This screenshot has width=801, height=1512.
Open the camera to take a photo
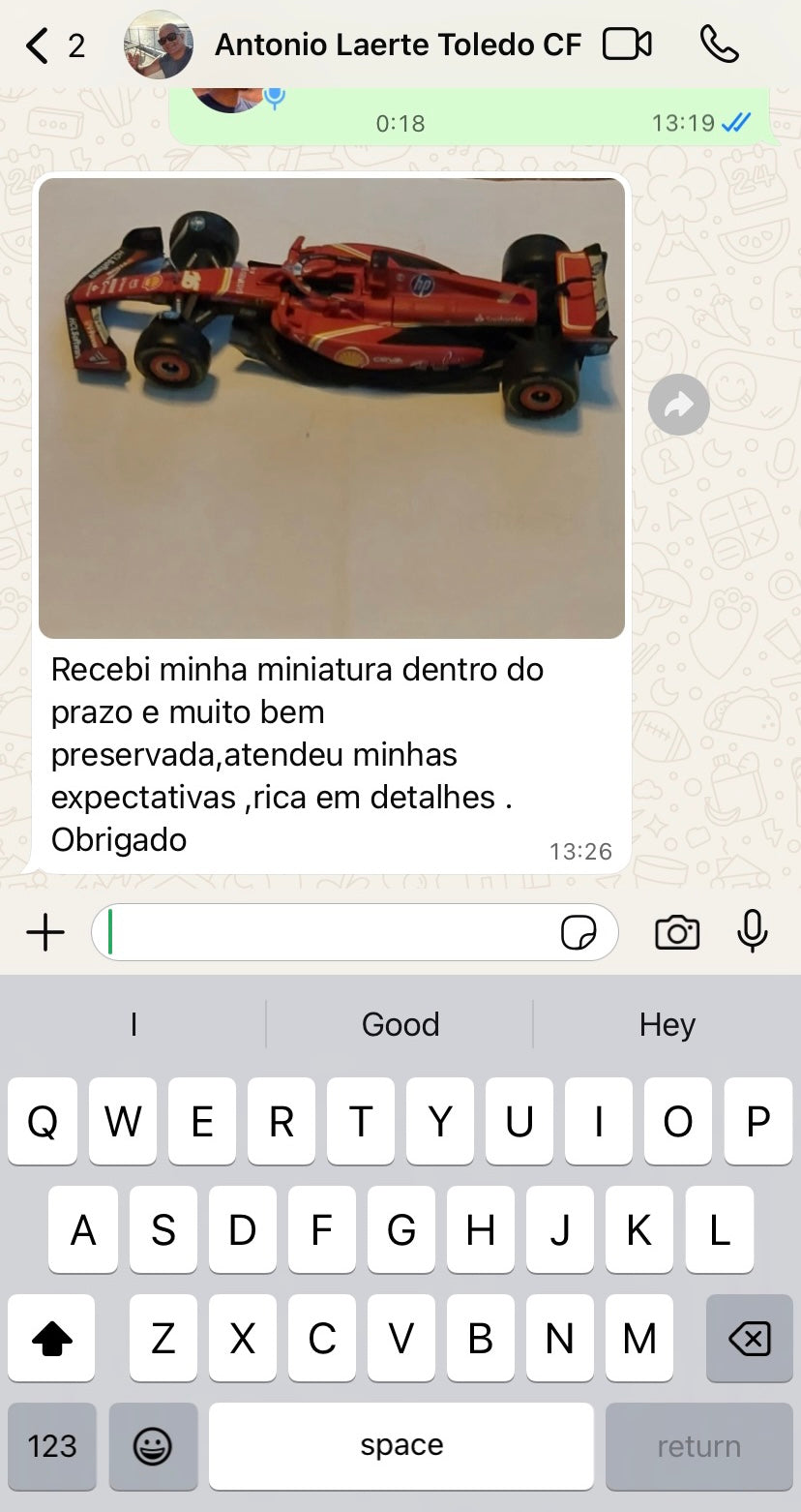click(x=676, y=933)
